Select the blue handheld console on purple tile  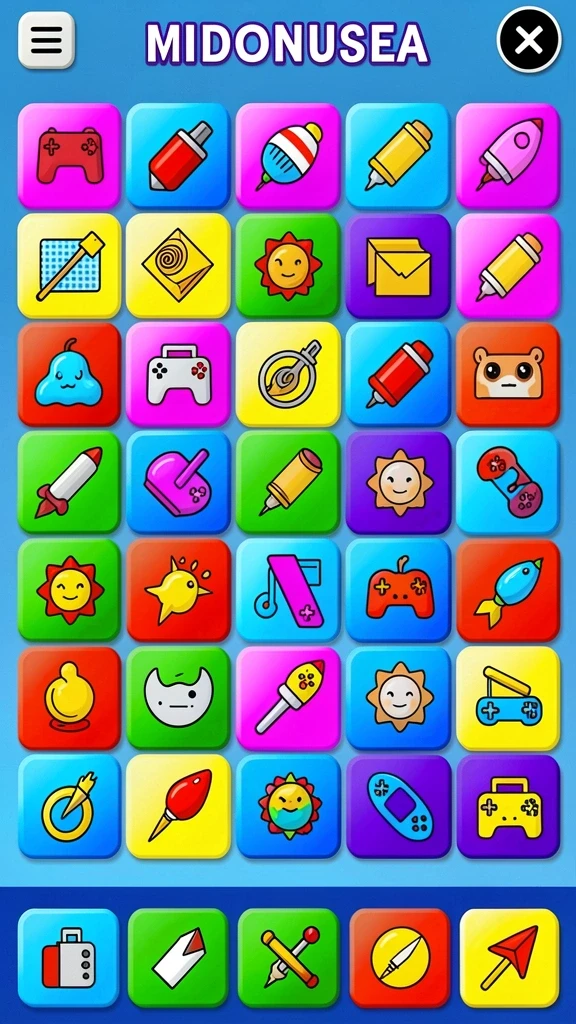tap(398, 807)
